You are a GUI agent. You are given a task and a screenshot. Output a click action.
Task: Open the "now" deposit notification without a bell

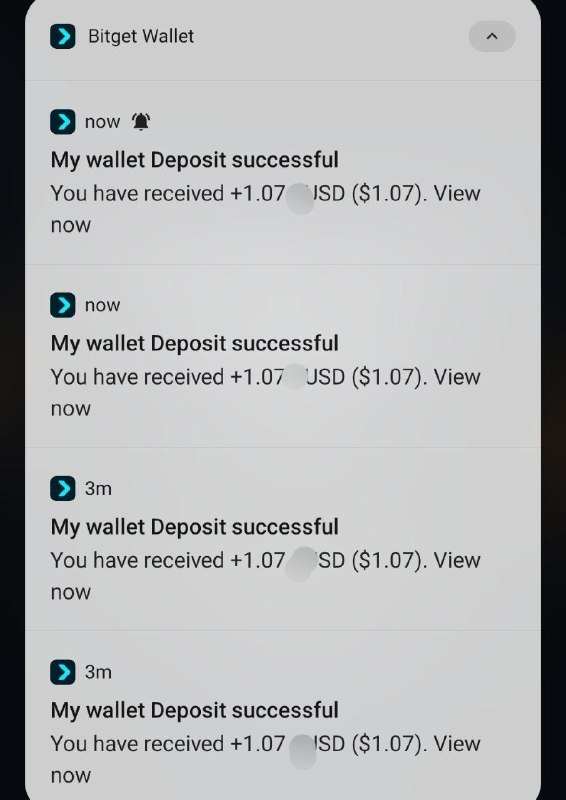pos(283,356)
